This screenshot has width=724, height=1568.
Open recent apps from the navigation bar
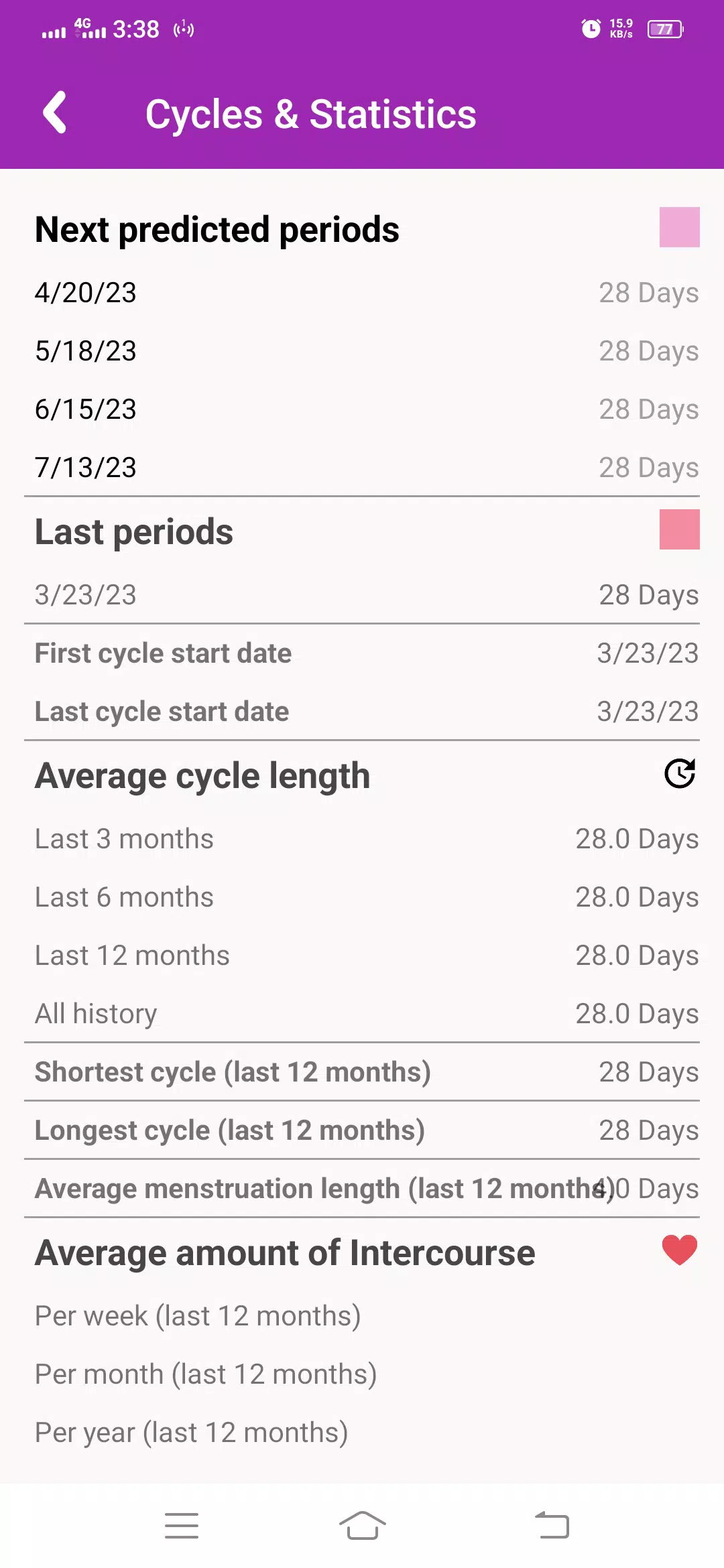click(182, 1526)
